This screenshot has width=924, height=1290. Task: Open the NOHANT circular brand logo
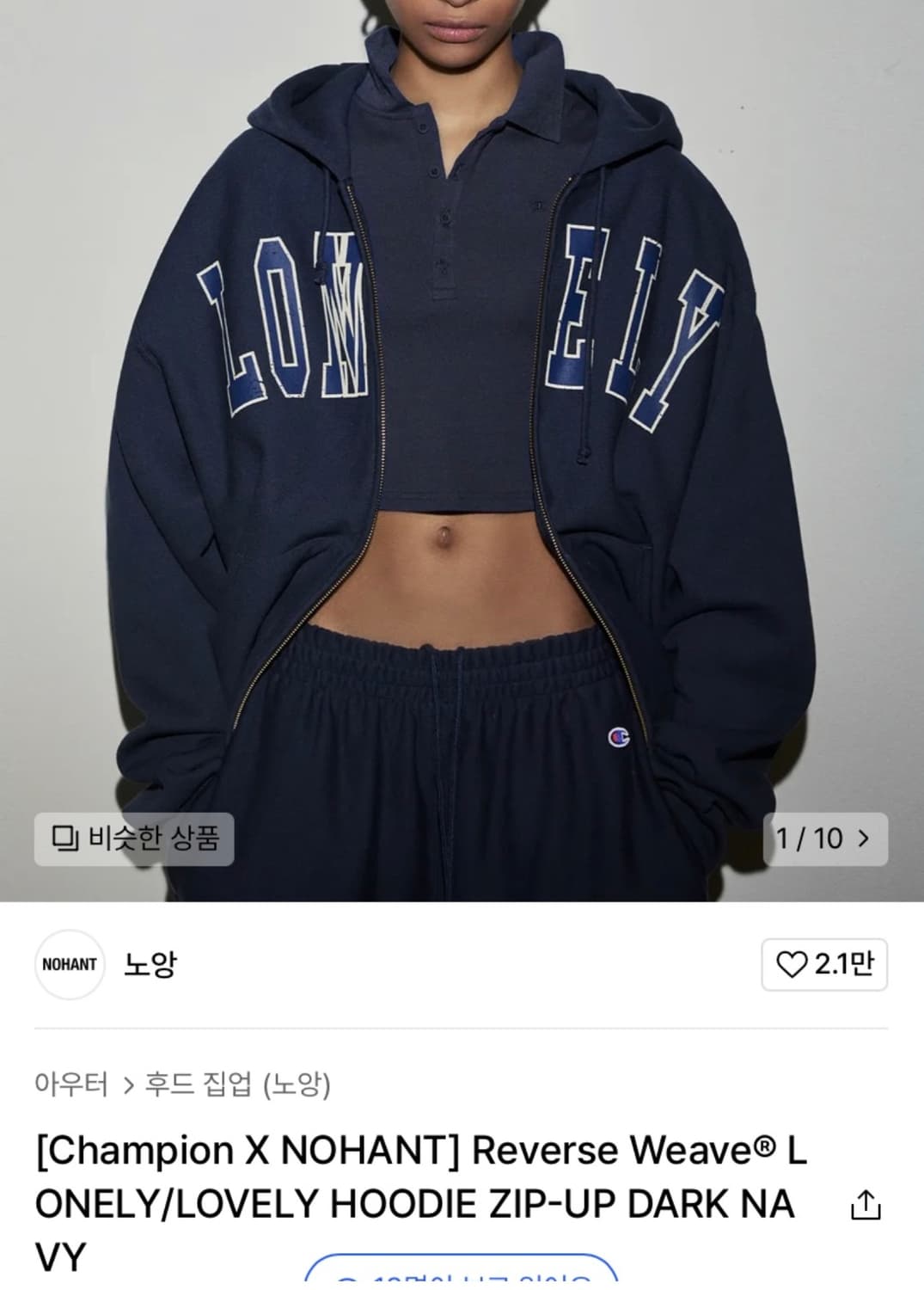[70, 965]
